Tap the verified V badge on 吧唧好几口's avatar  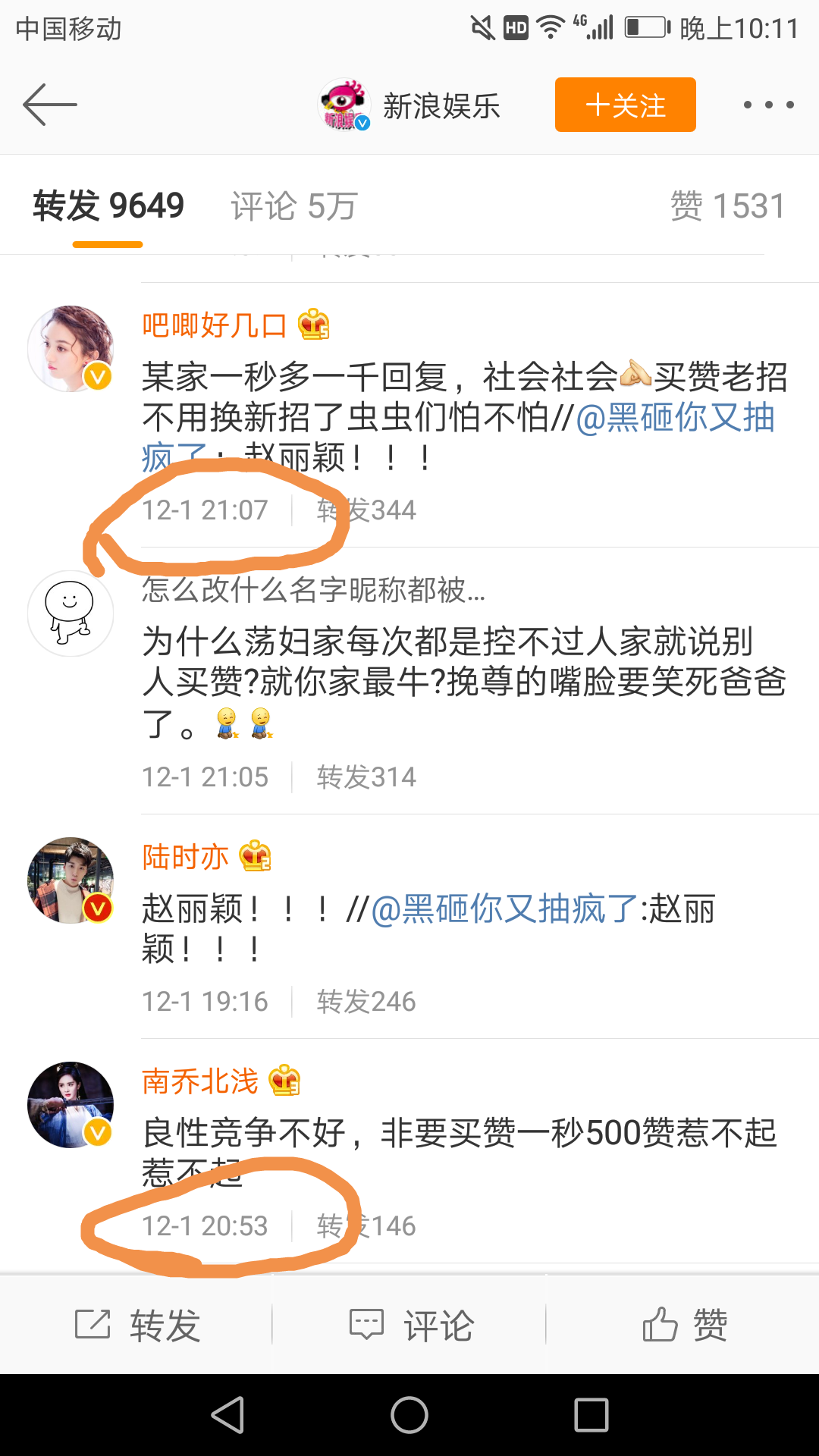pyautogui.click(x=96, y=374)
